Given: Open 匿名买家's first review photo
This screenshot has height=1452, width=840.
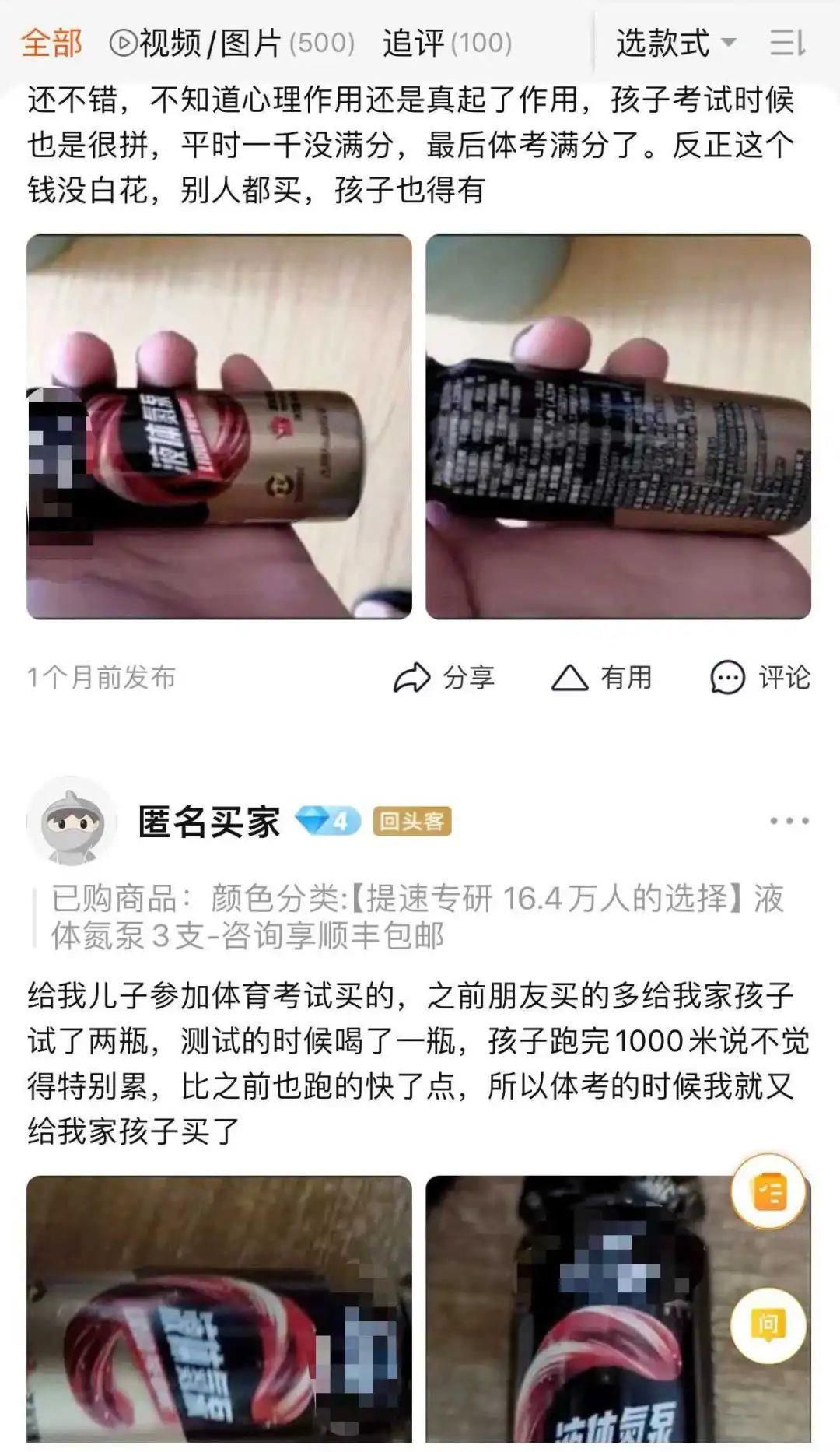Looking at the screenshot, I should [219, 1311].
